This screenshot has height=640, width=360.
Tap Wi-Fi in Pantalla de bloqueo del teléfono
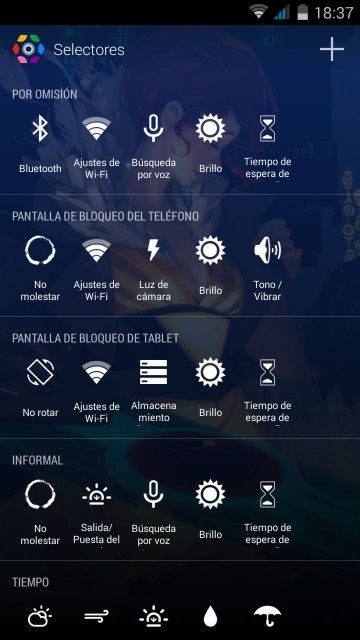96,269
